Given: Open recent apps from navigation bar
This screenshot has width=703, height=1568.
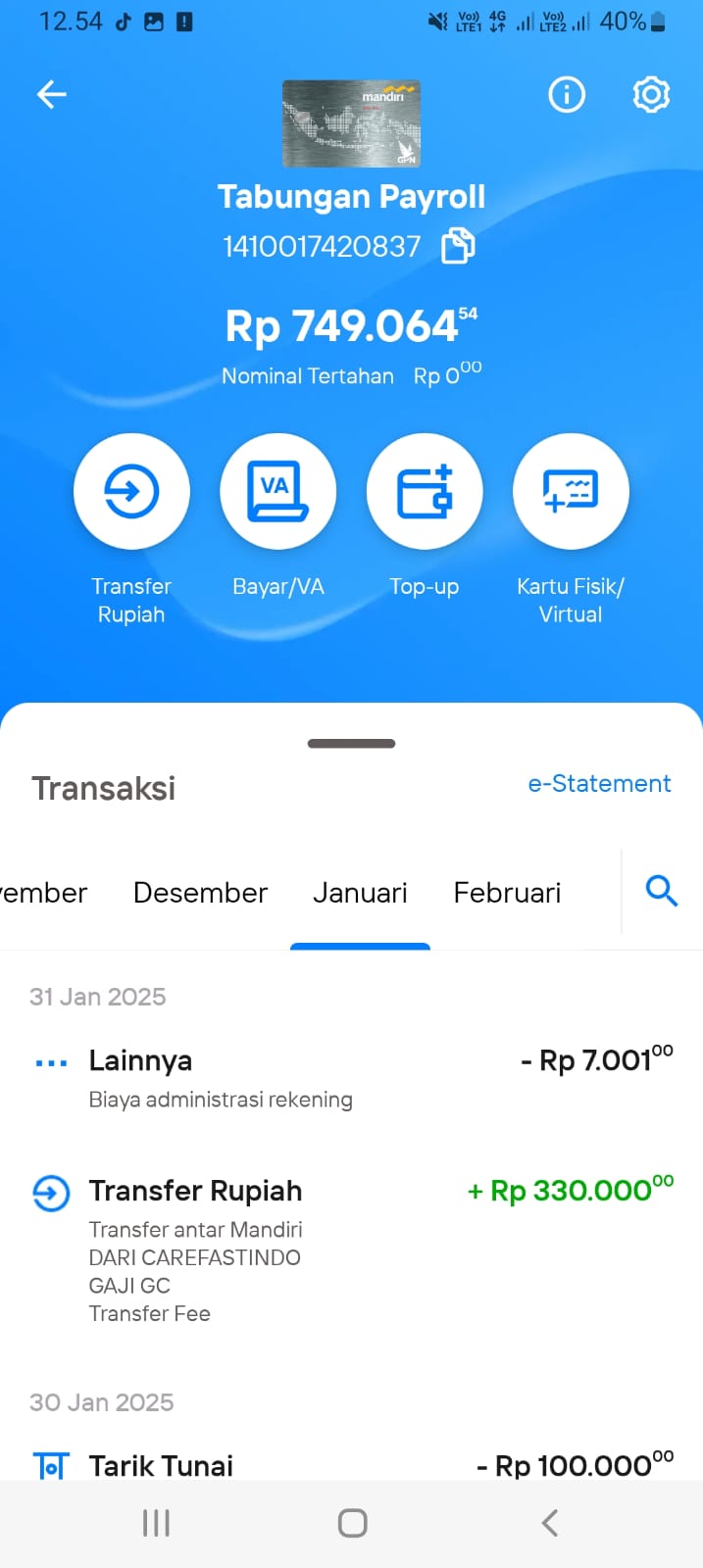Looking at the screenshot, I should [156, 1523].
